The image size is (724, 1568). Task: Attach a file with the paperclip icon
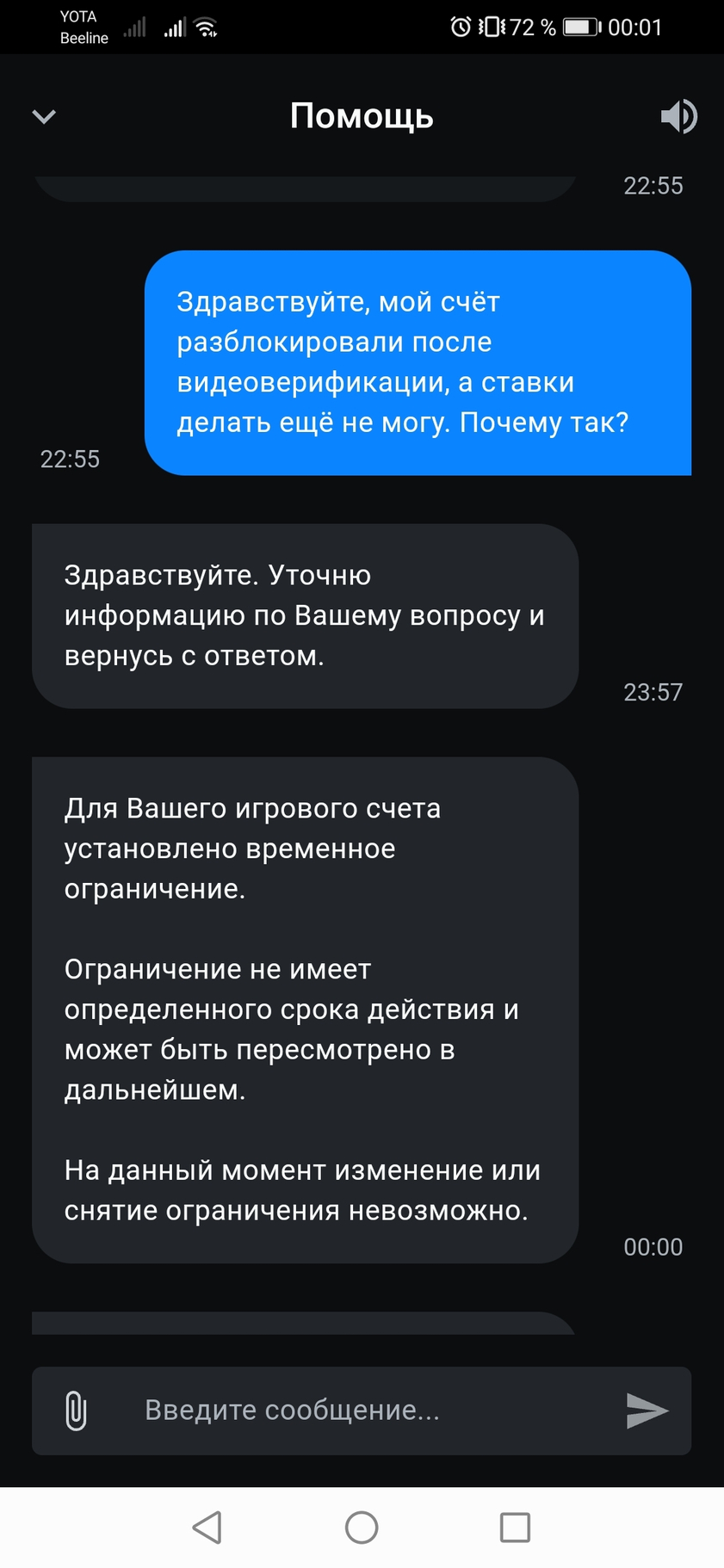point(76,1411)
